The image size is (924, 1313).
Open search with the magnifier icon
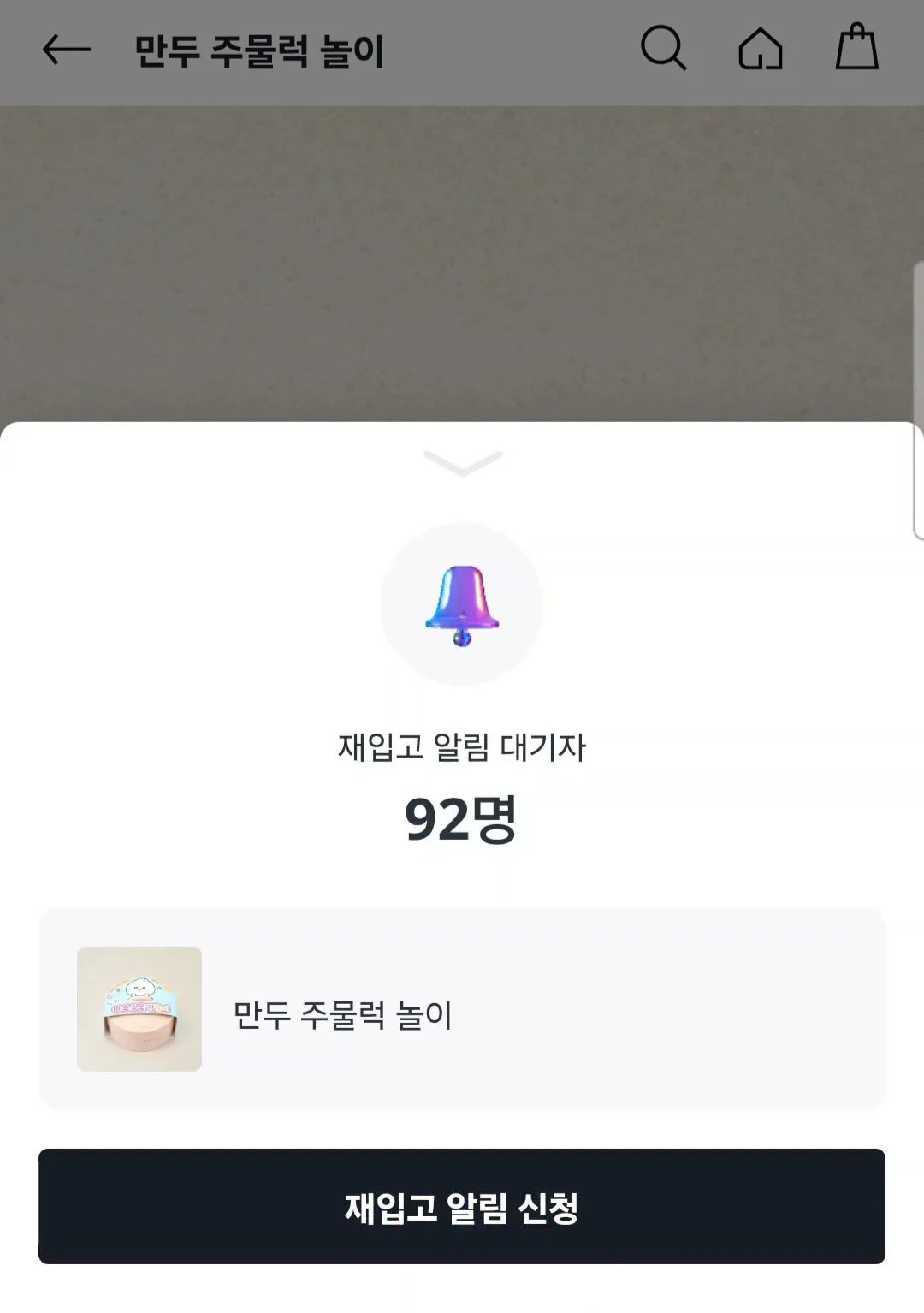pos(663,48)
